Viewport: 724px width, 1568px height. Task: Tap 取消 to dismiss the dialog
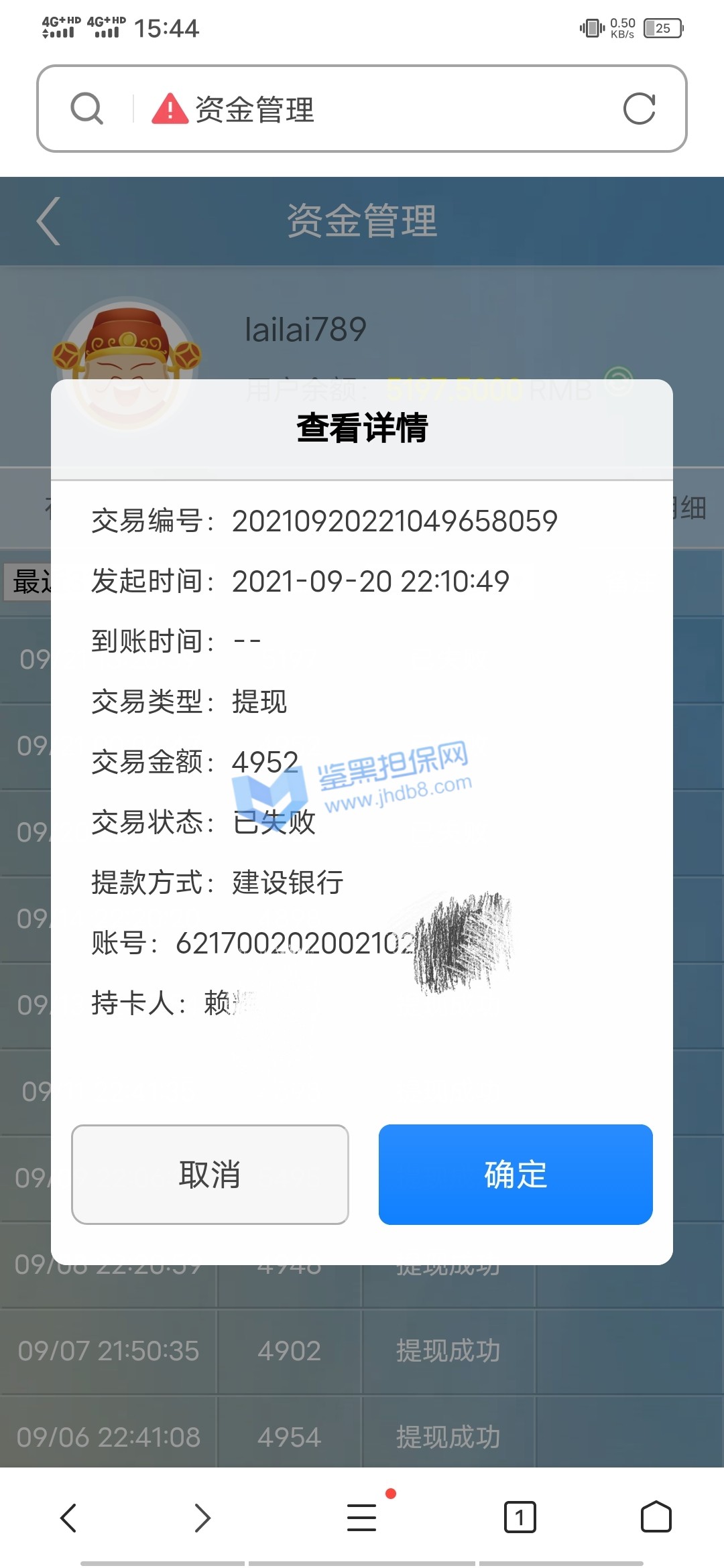pyautogui.click(x=210, y=1174)
